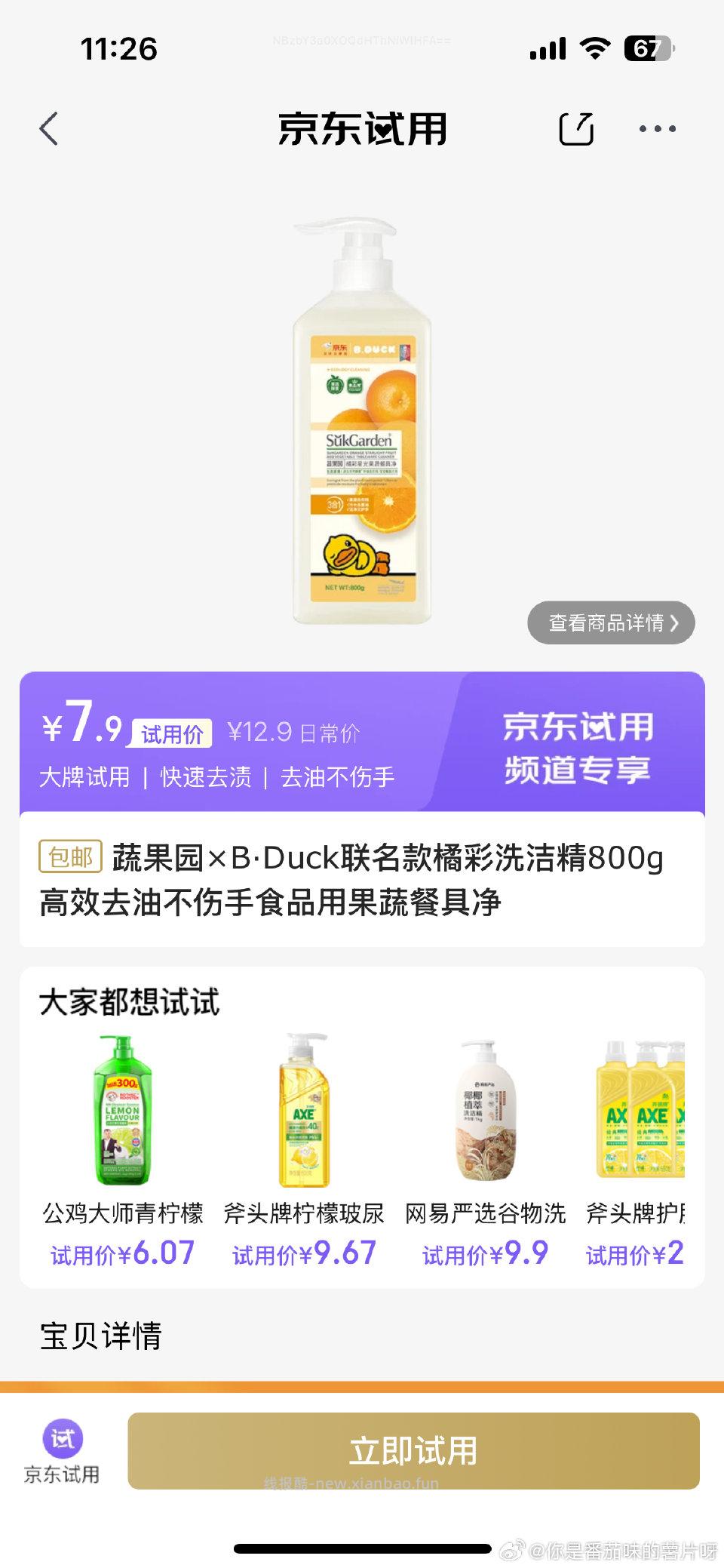Viewport: 724px width, 1568px height.
Task: Open the more options (...) icon
Action: click(659, 128)
